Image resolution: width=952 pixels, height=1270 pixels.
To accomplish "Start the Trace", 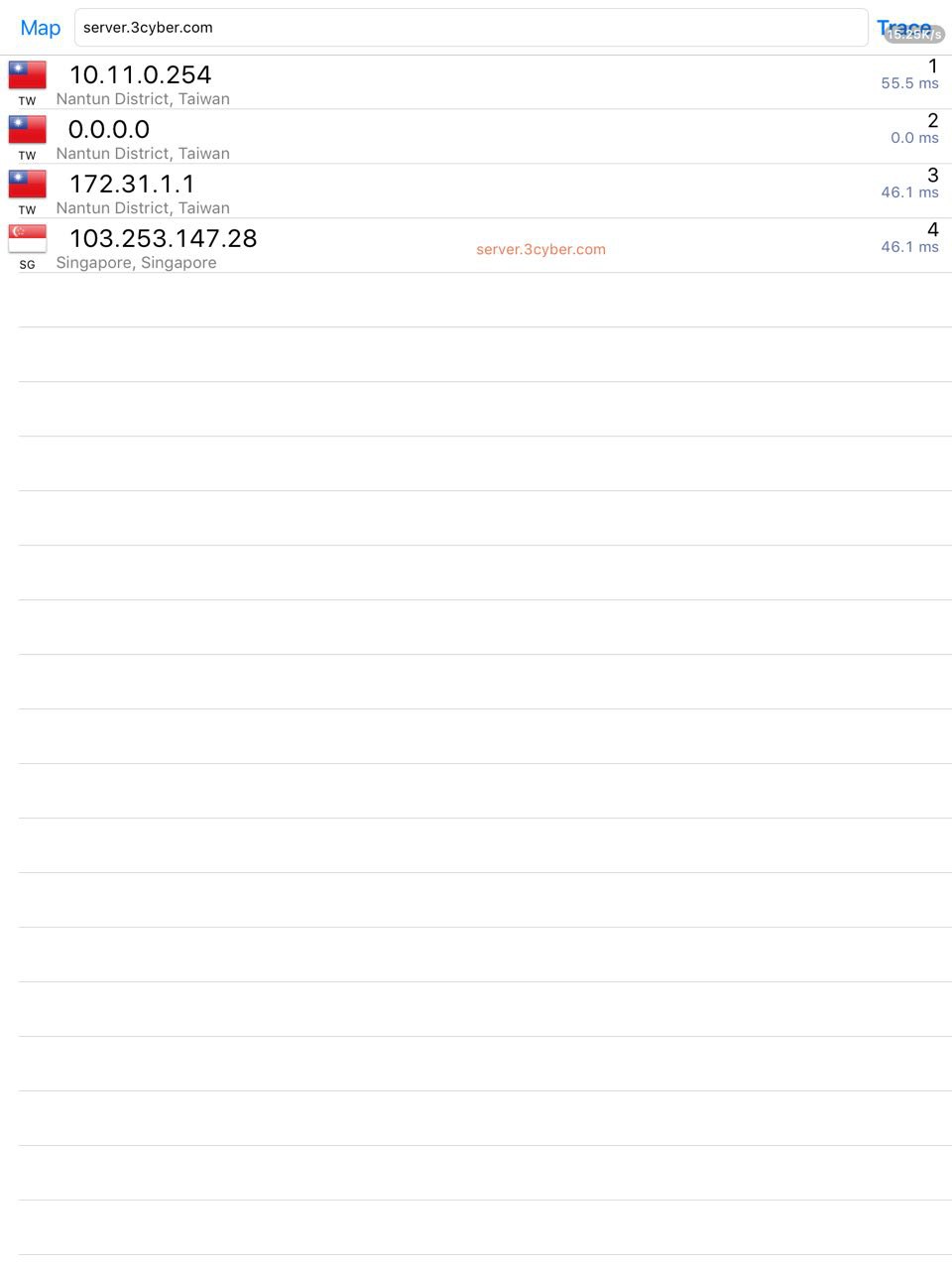I will point(901,28).
